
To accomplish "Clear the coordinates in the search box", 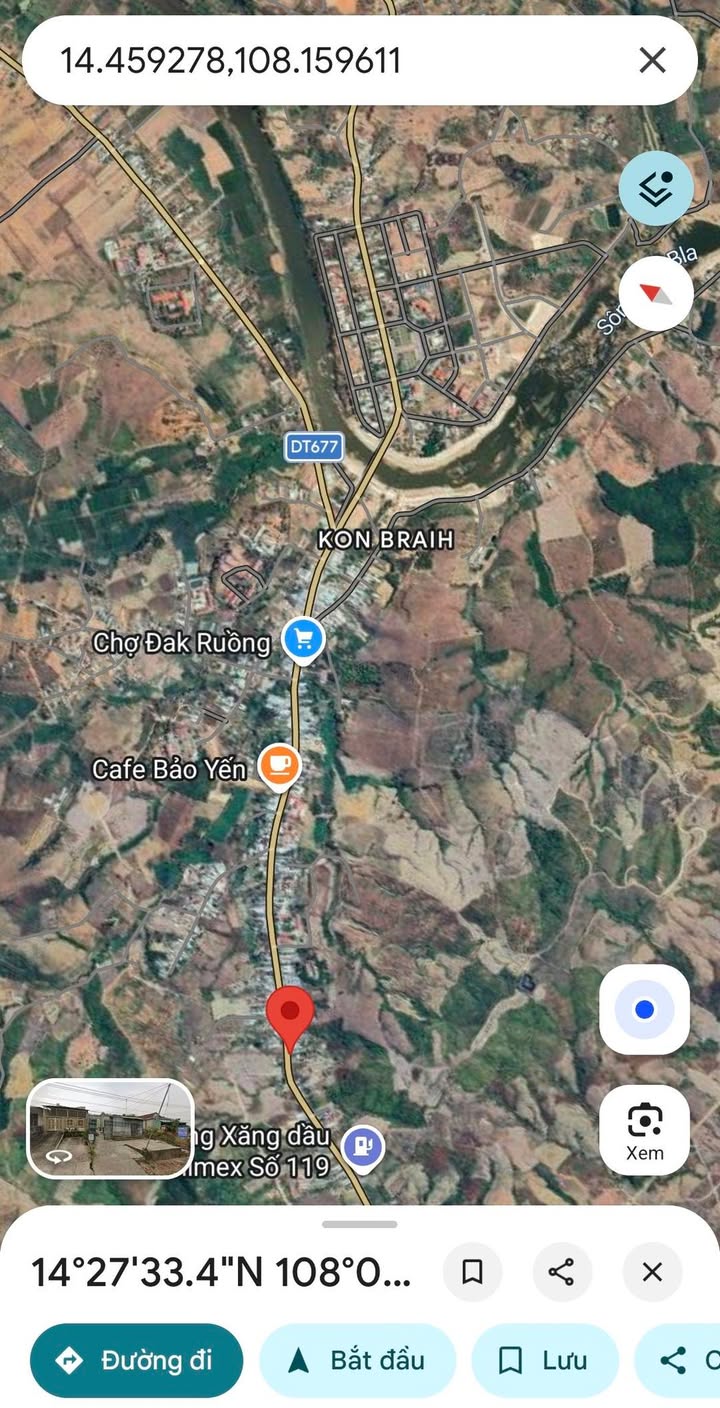I will pos(652,60).
